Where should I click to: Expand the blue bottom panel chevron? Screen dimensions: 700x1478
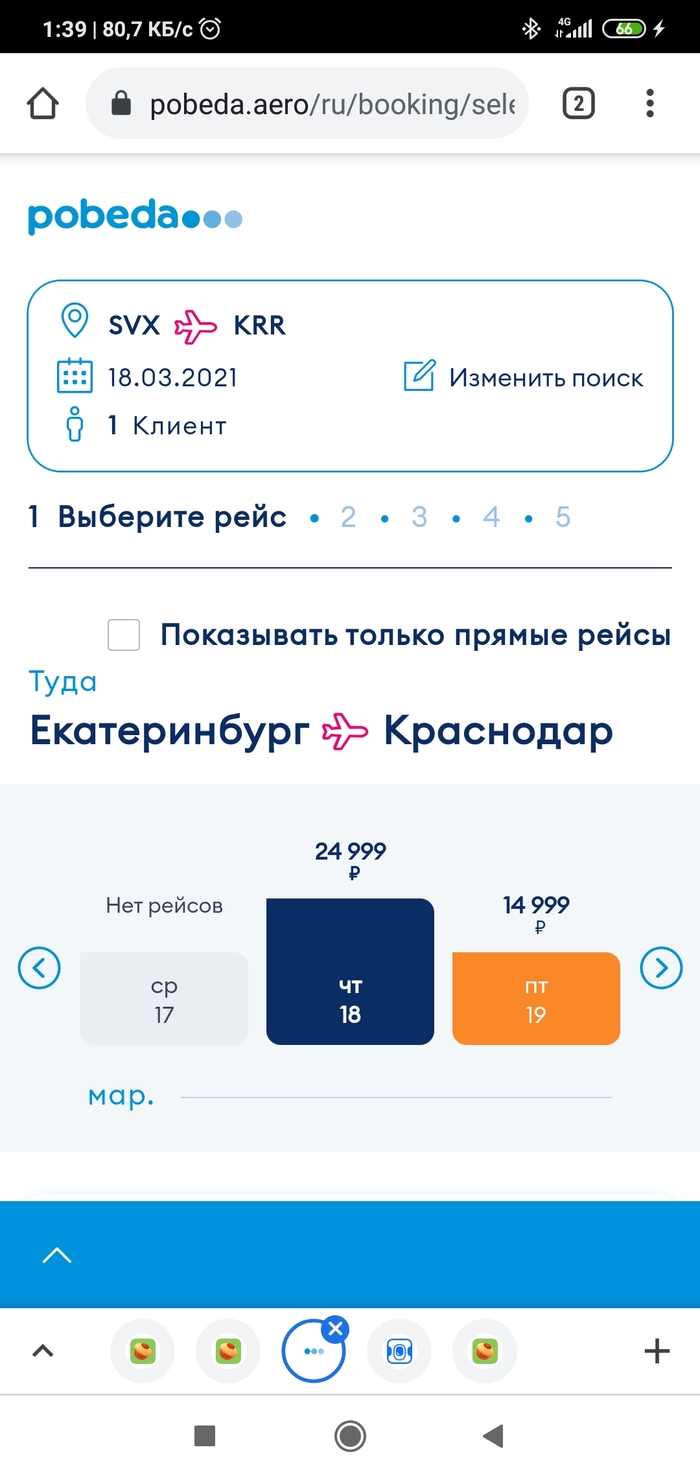pos(57,1255)
